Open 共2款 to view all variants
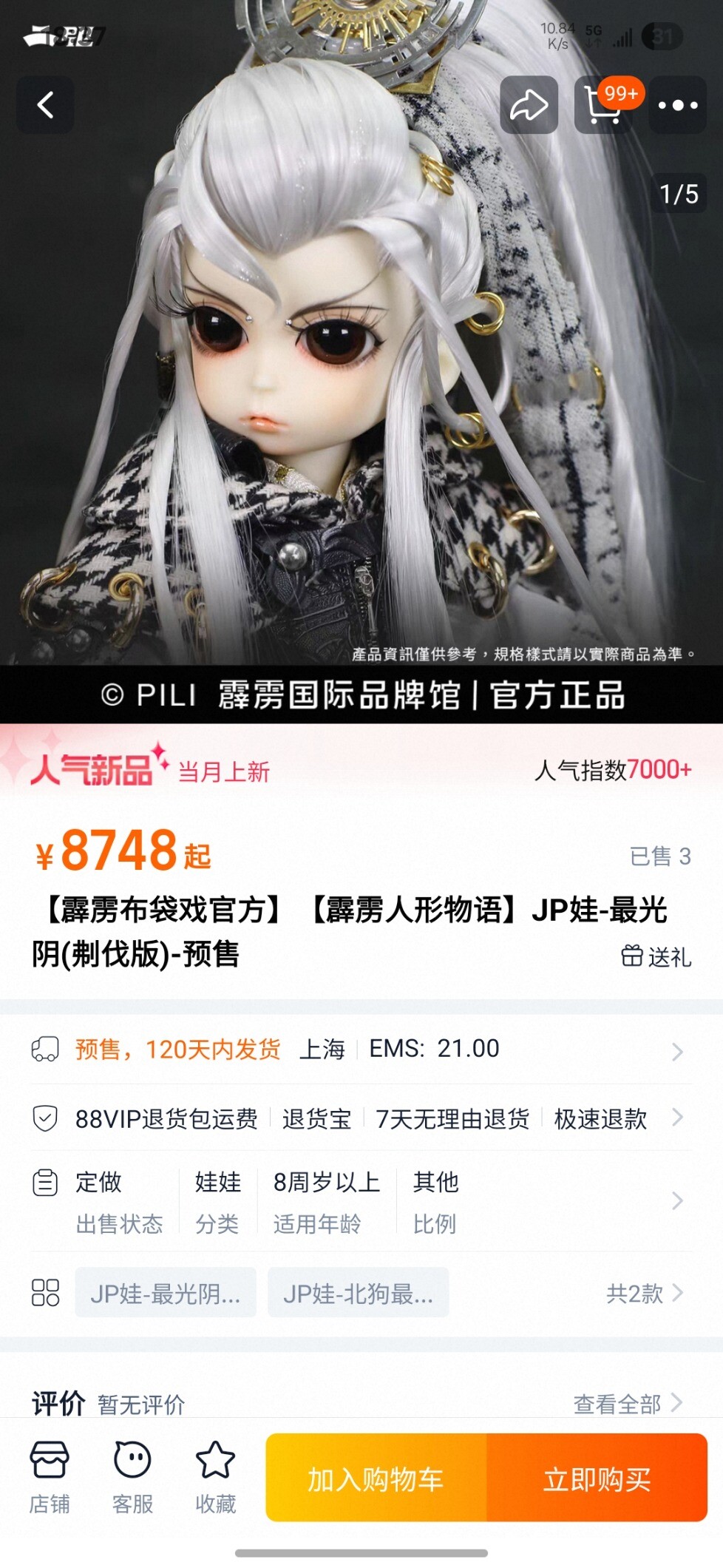 645,1293
